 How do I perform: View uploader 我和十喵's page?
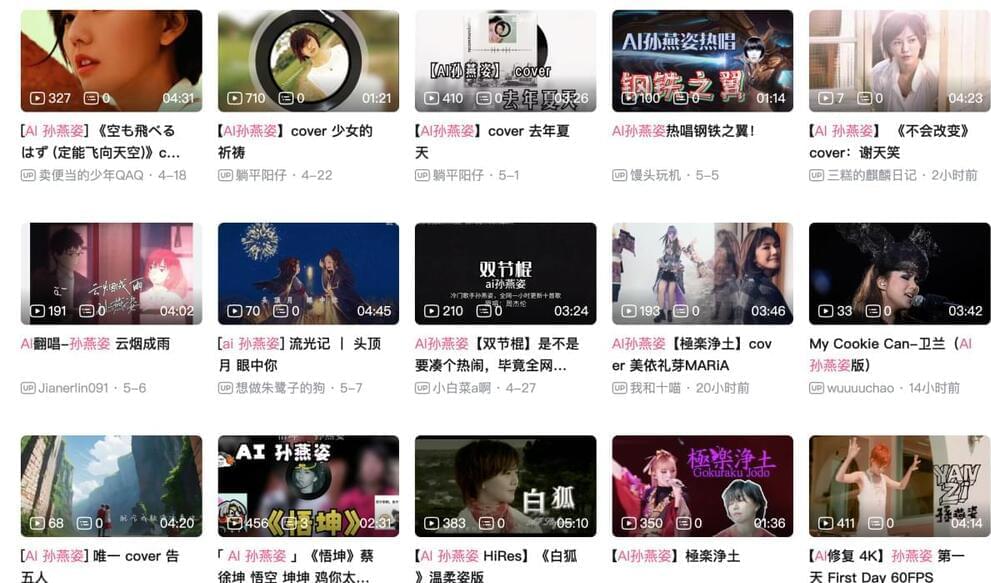coord(655,388)
